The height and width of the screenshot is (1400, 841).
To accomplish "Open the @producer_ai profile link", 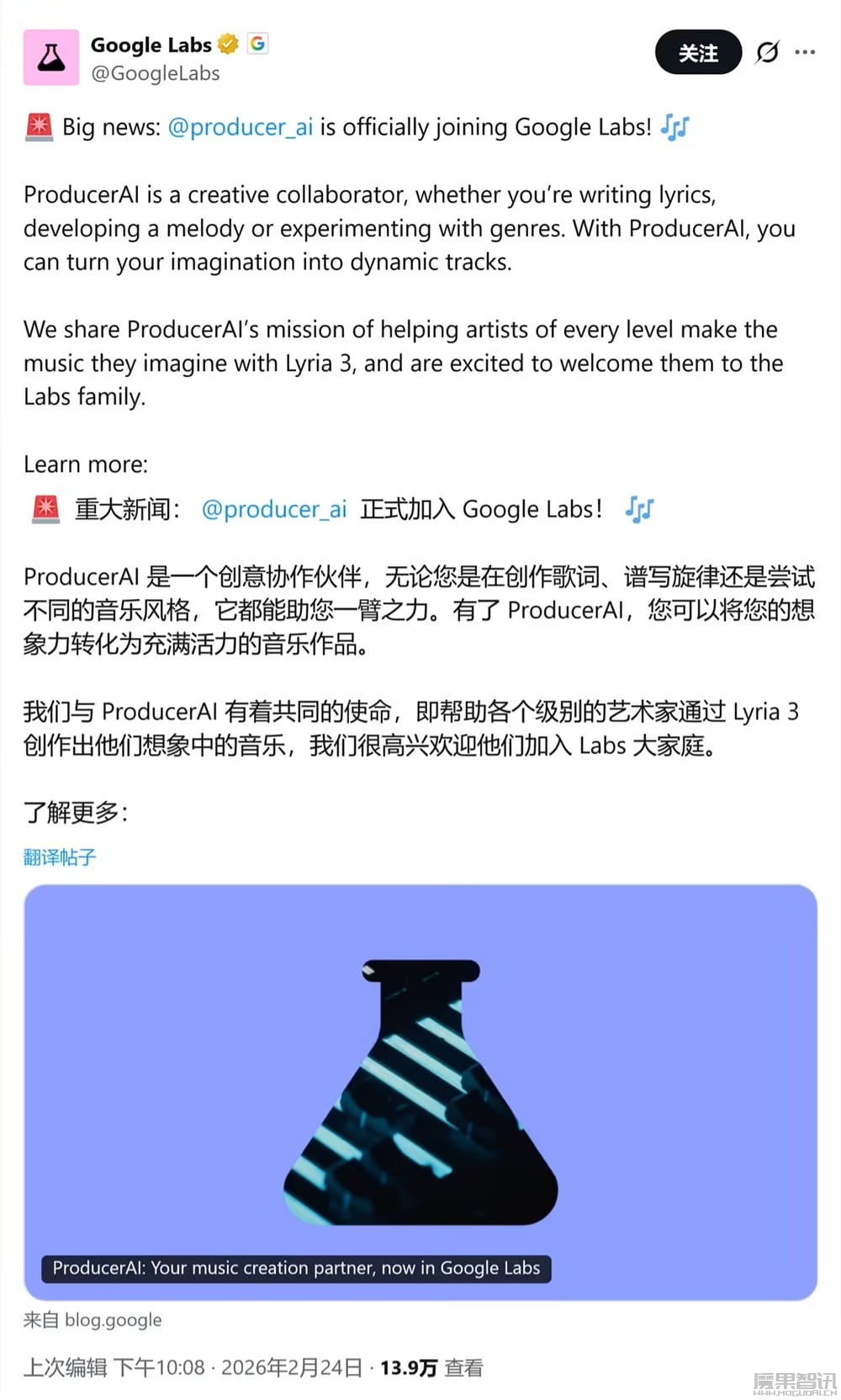I will tap(241, 127).
